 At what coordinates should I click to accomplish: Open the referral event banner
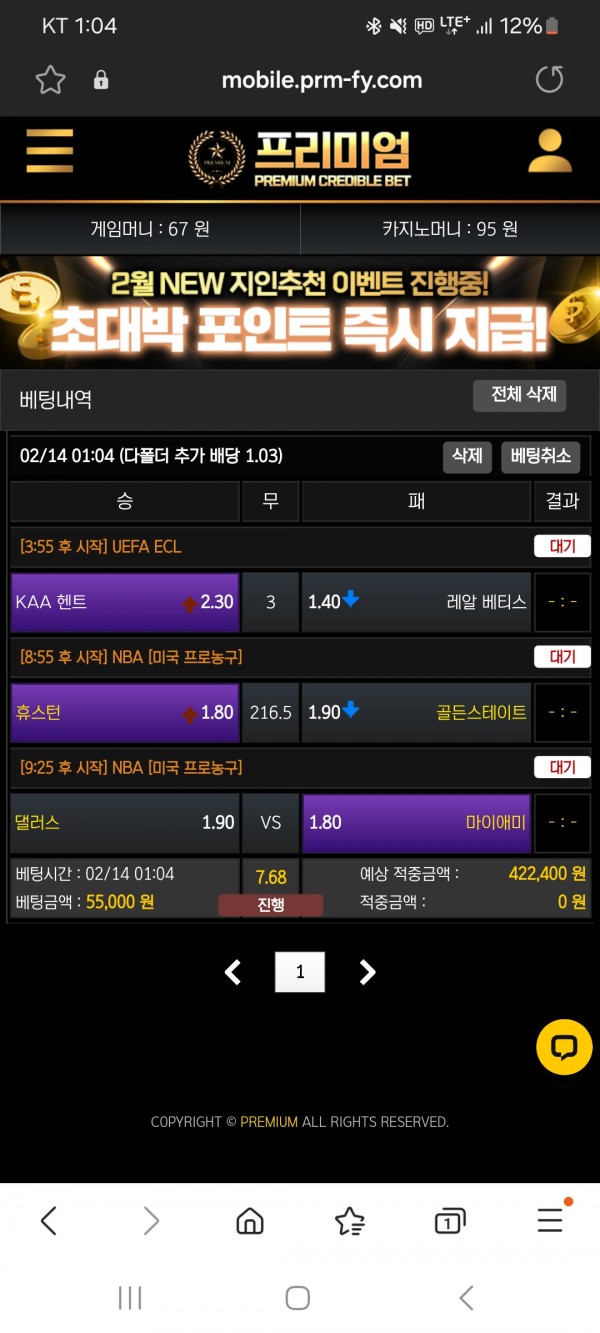pos(300,313)
